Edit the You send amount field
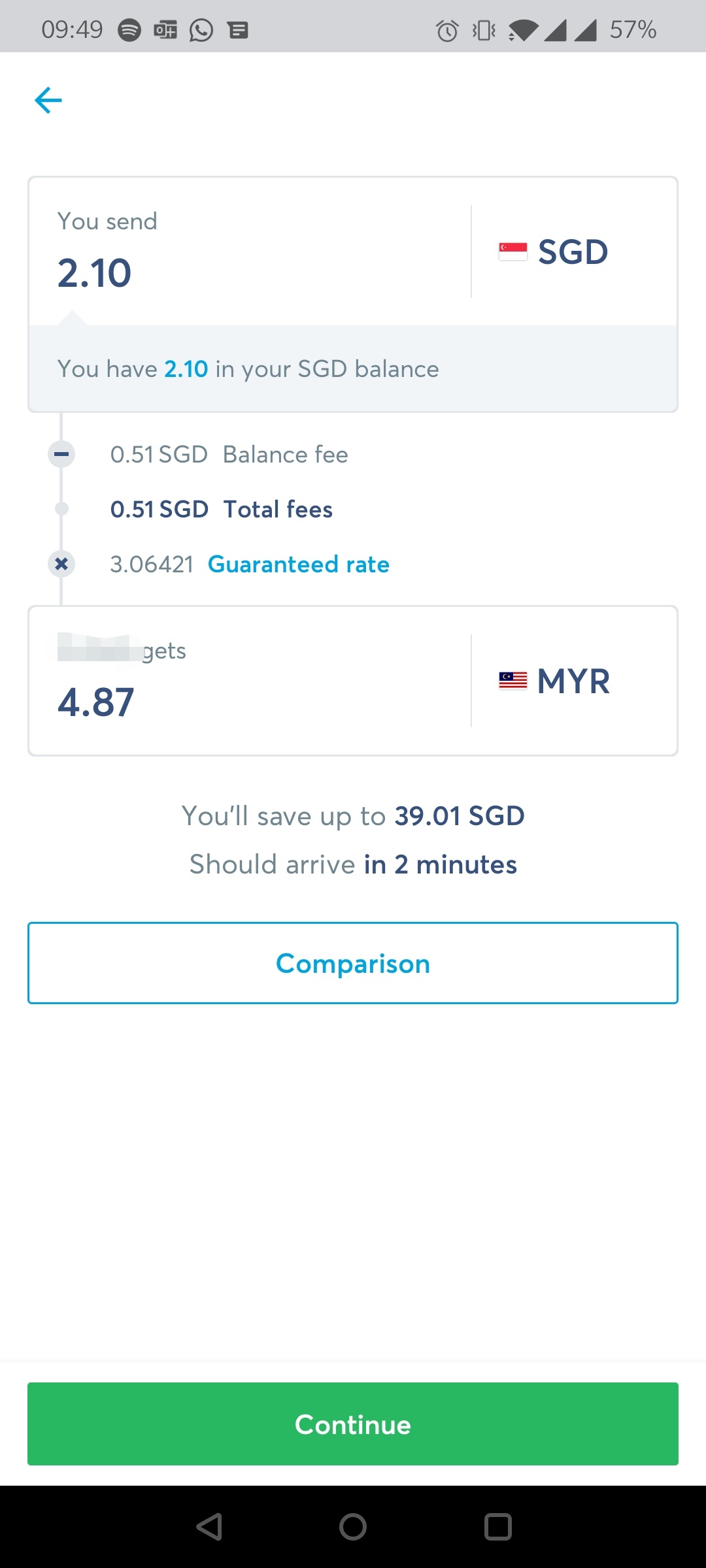 (249, 252)
